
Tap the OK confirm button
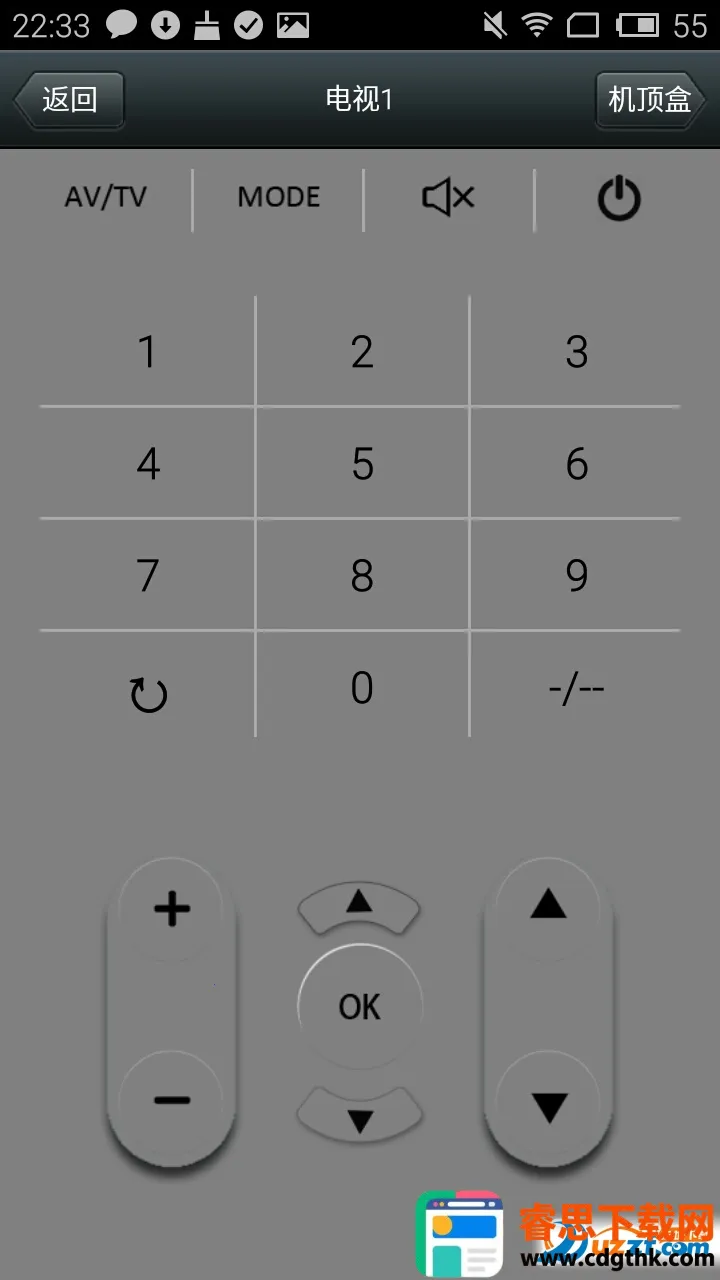(360, 1006)
